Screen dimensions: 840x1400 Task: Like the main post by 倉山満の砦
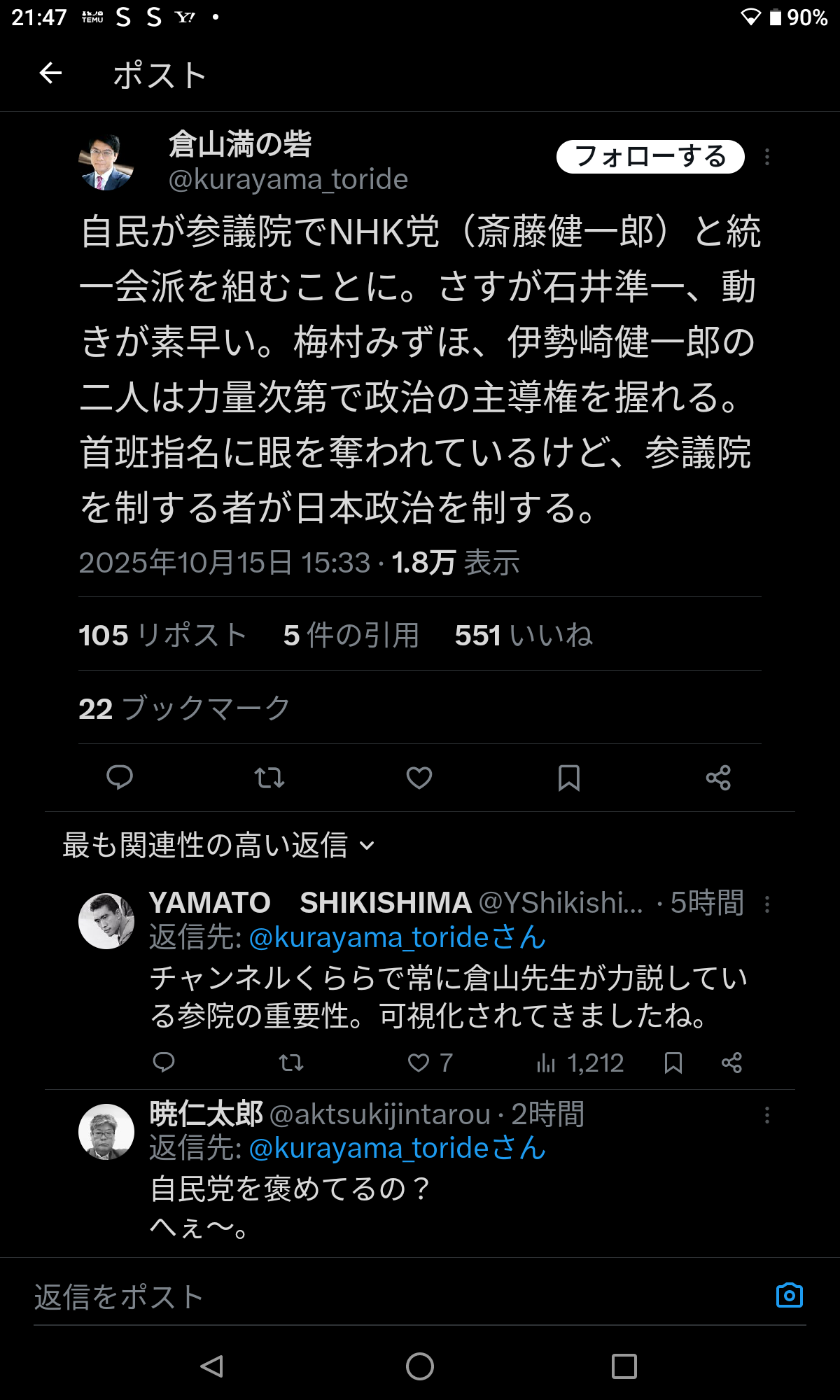(419, 777)
